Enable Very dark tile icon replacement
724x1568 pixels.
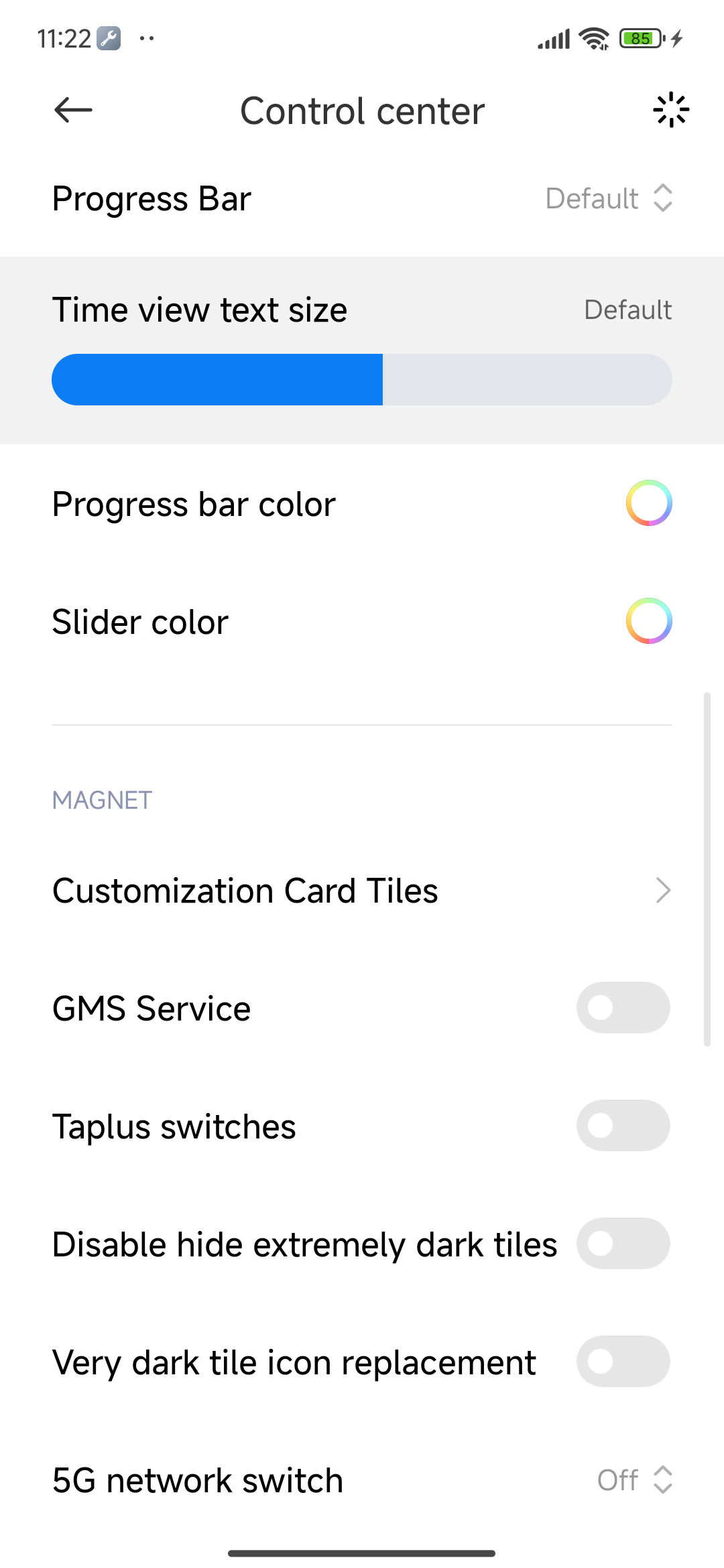[x=623, y=1362]
